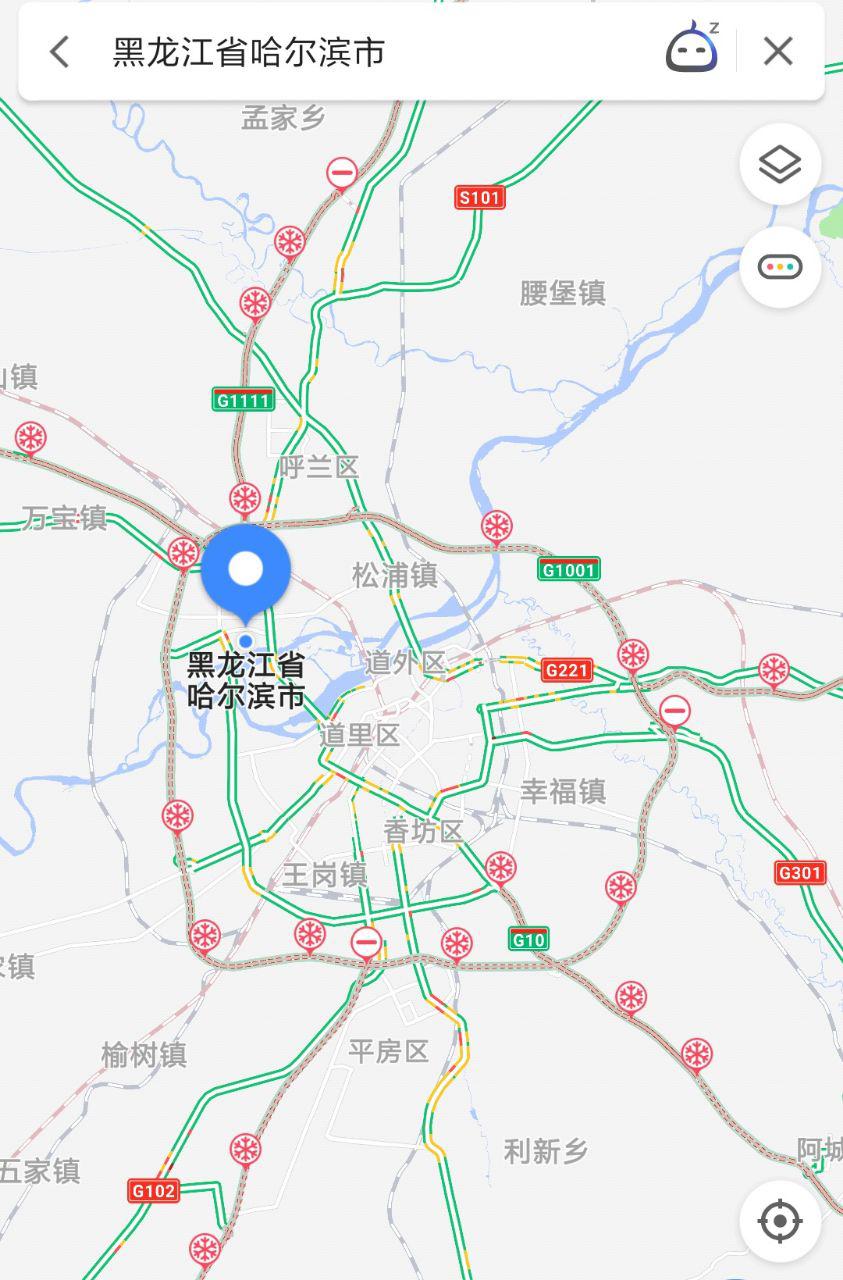Edit the search text 黑龙江省哈尔滨市
843x1280 pixels.
click(x=248, y=52)
